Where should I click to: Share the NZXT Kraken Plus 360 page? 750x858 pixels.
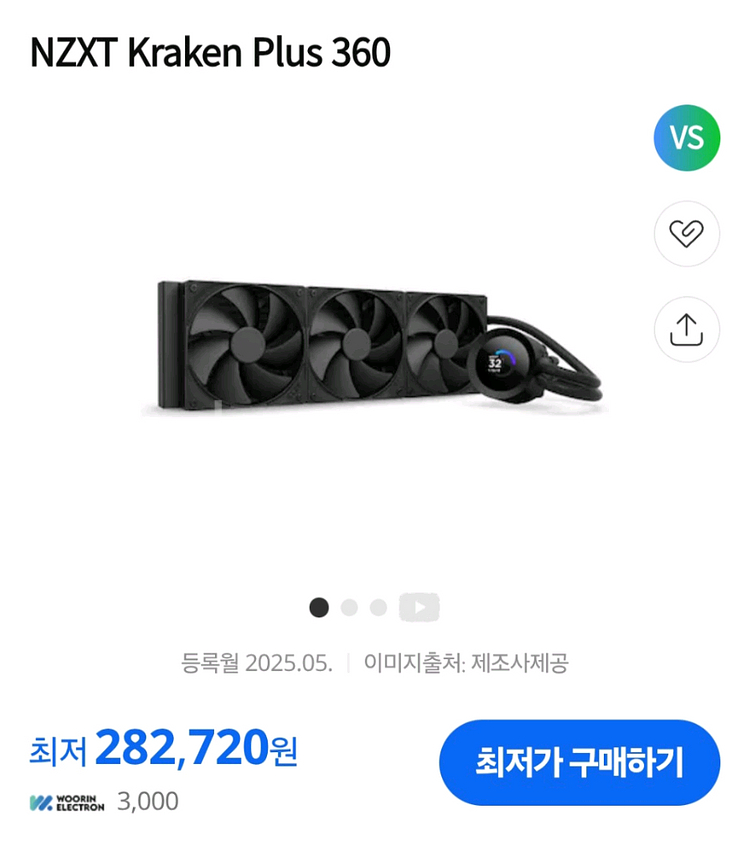pyautogui.click(x=686, y=330)
